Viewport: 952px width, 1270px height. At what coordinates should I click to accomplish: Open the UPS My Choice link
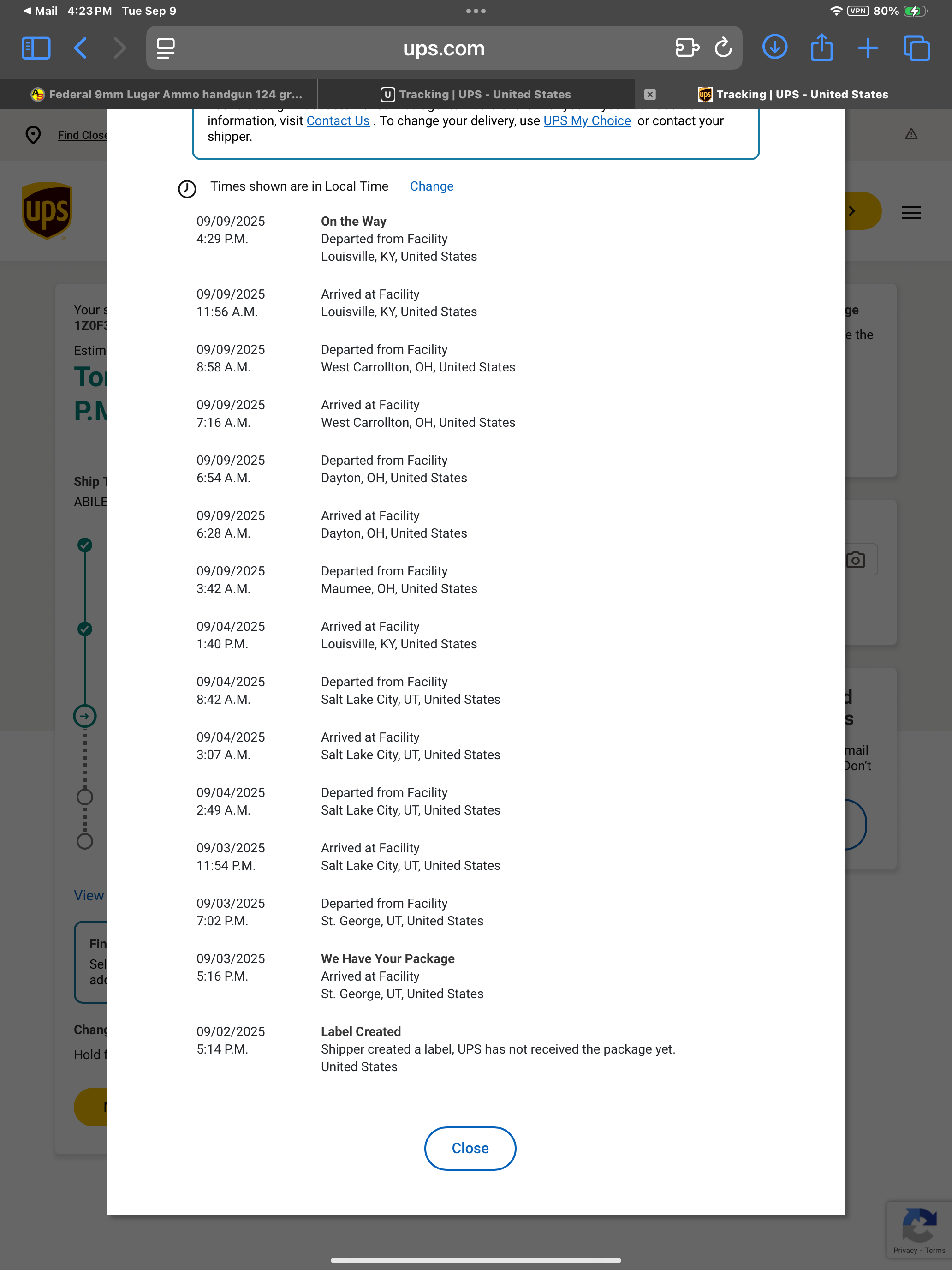(586, 120)
